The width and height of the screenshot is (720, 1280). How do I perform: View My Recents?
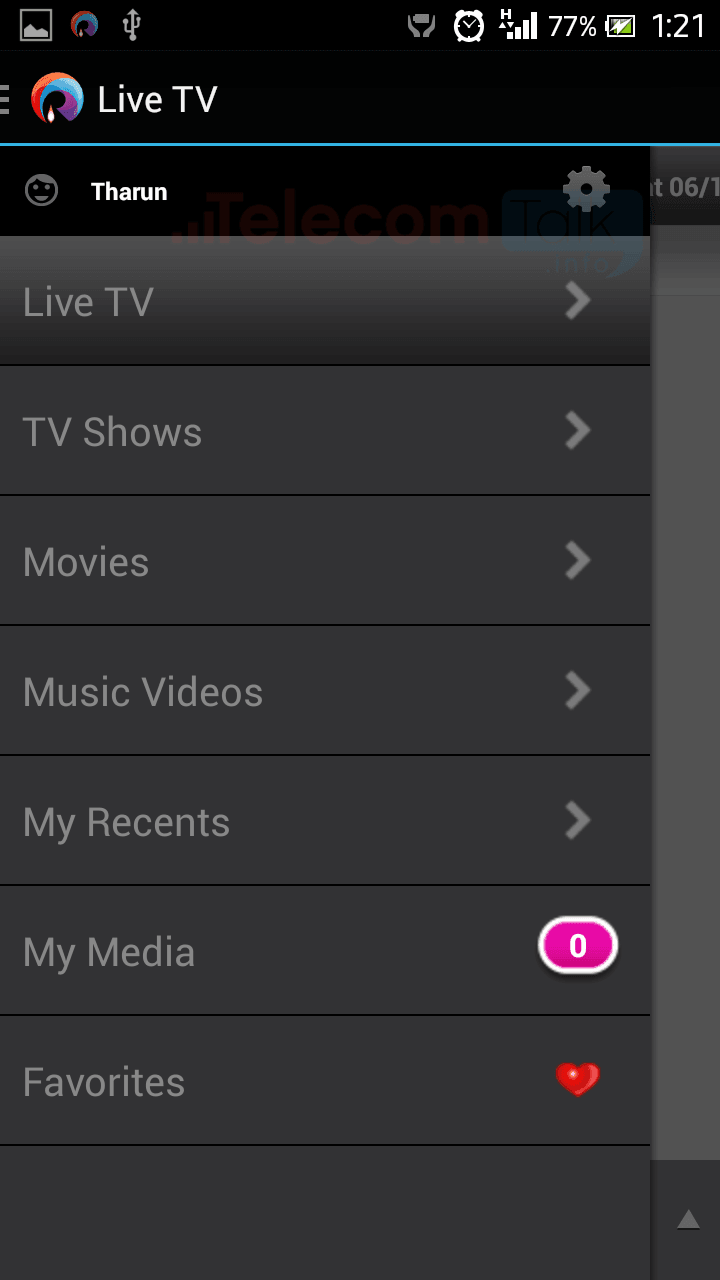click(x=325, y=821)
